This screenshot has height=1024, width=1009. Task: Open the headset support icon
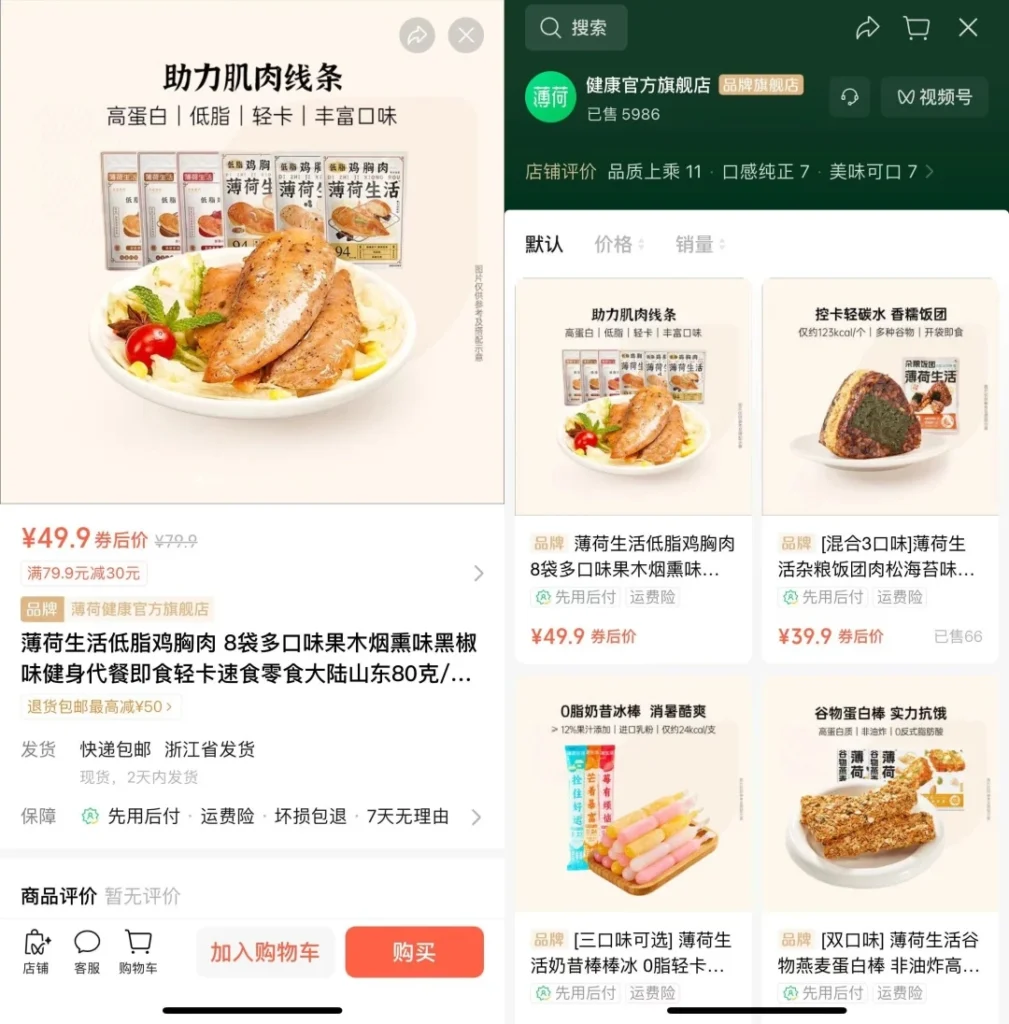849,97
